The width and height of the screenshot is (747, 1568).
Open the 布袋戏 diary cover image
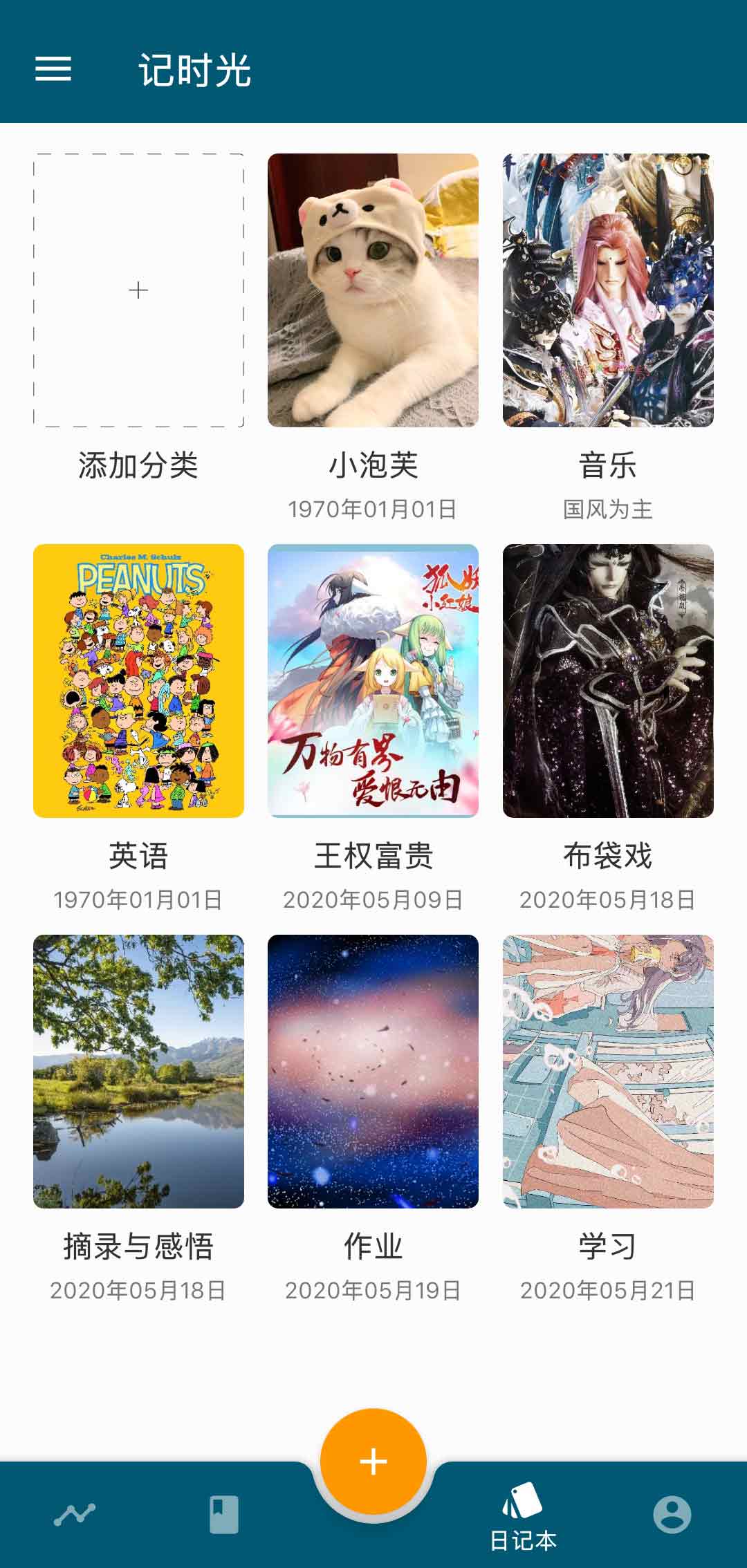click(x=606, y=681)
